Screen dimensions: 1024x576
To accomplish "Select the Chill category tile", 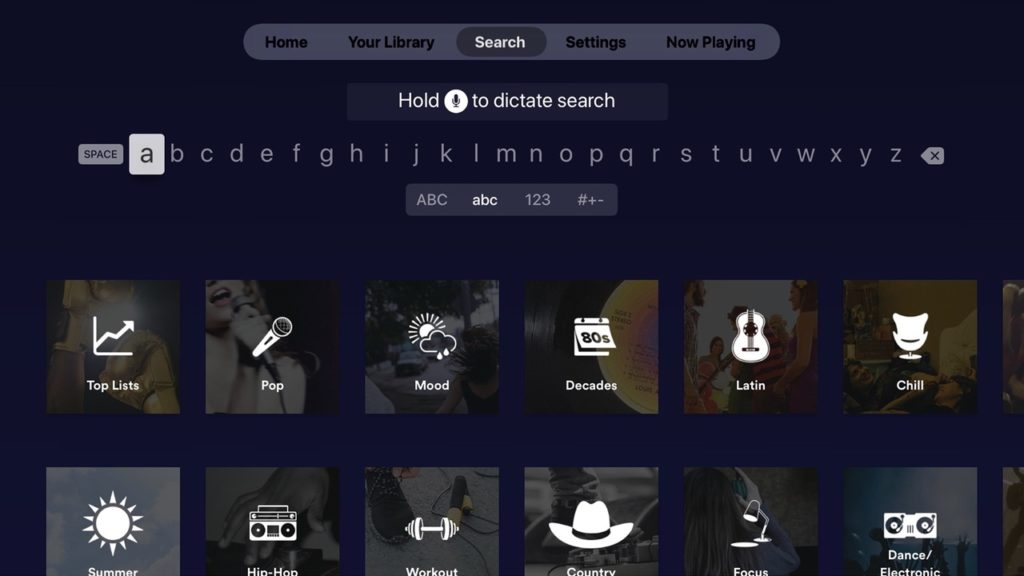I will click(910, 347).
